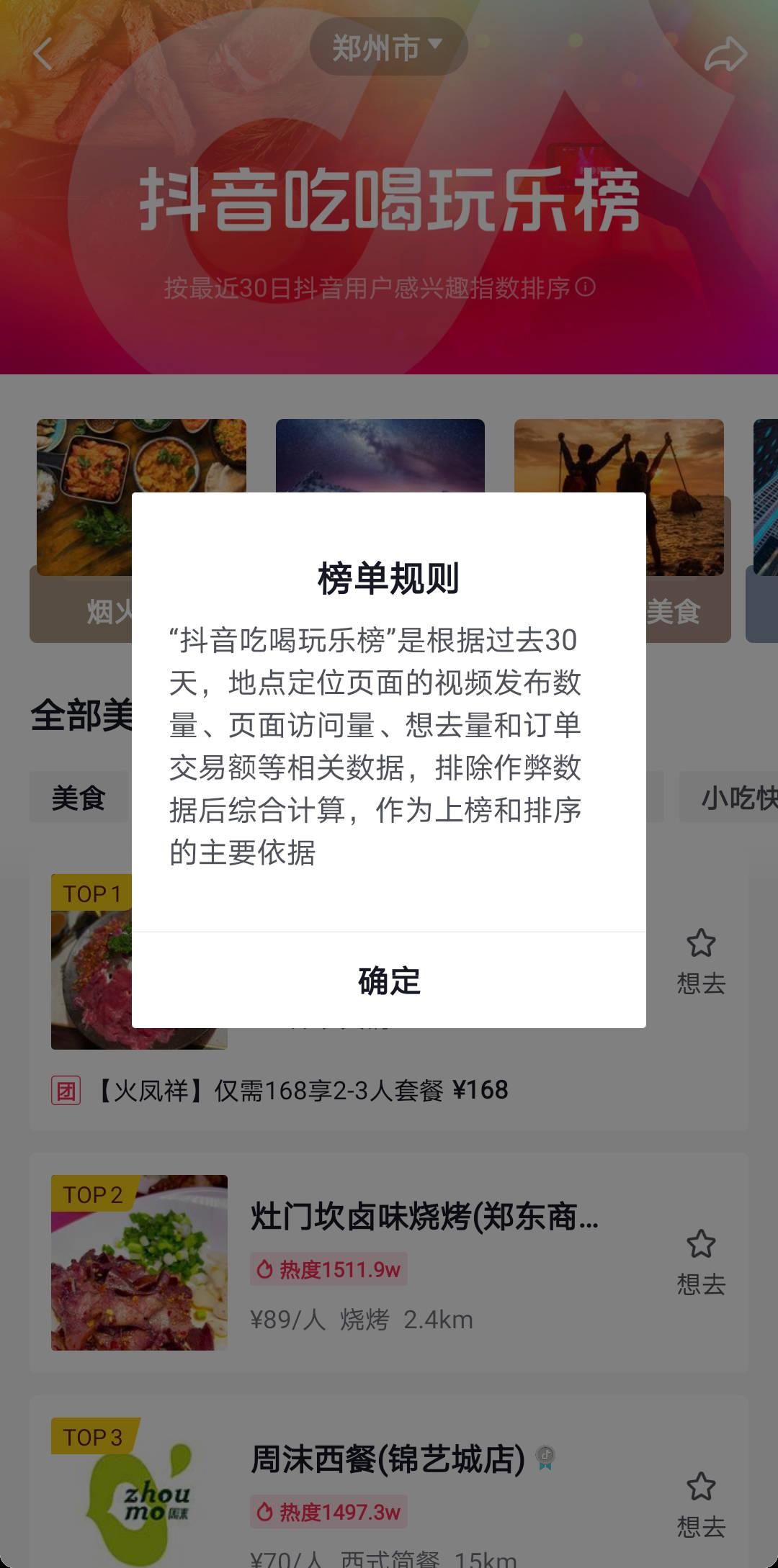
Task: Open the 周沫西餐(锦艺城店) restaurant card
Action: coord(388,1460)
